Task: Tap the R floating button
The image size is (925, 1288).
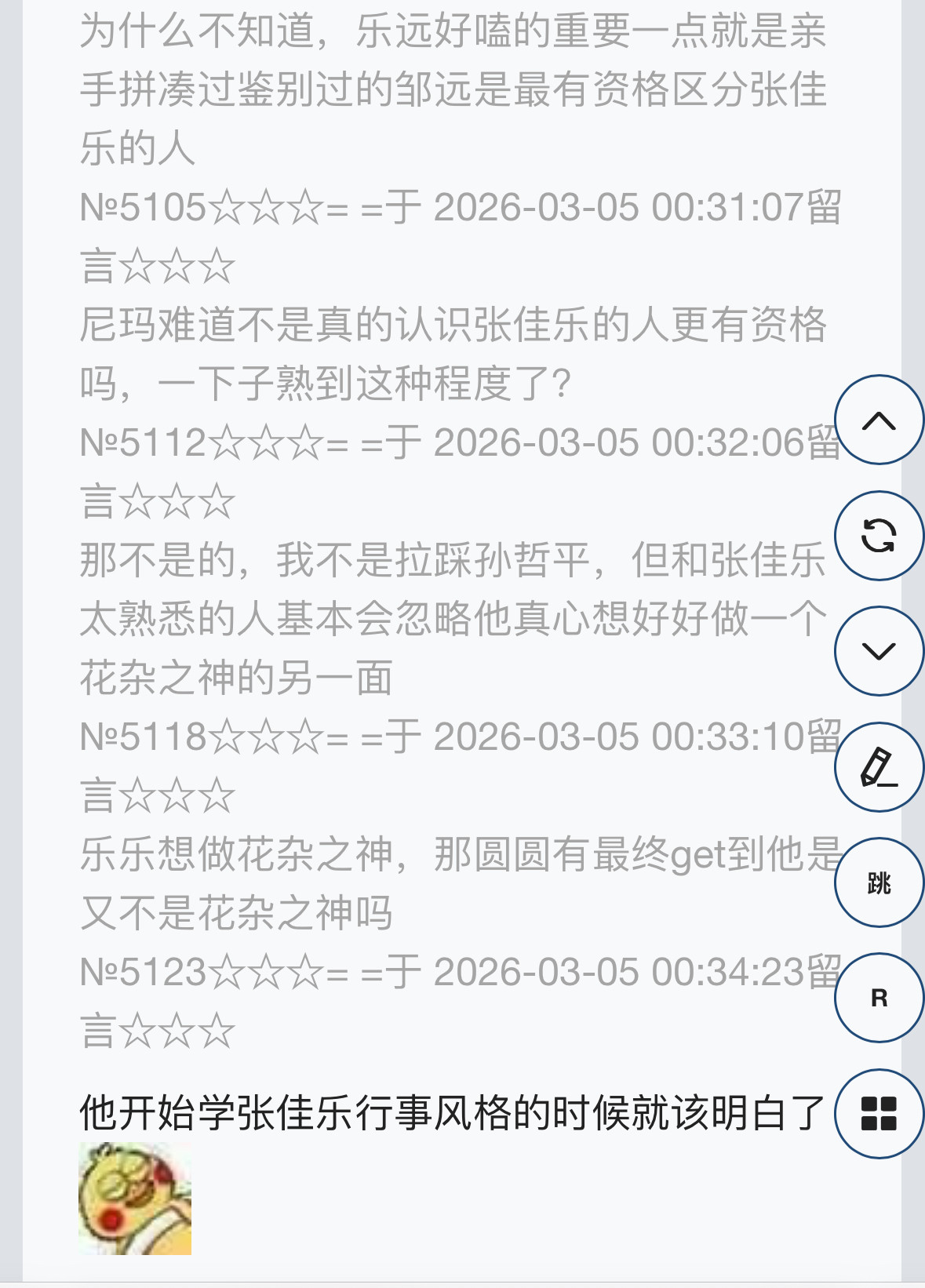Action: pyautogui.click(x=879, y=998)
